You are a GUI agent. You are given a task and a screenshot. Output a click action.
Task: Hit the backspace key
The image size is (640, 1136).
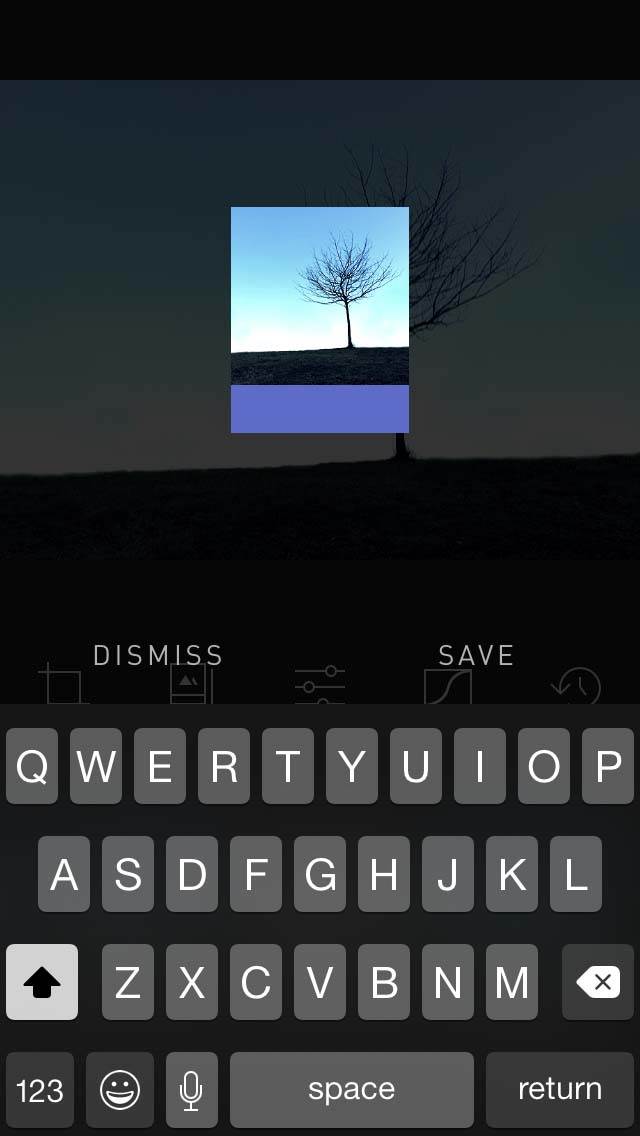(598, 982)
